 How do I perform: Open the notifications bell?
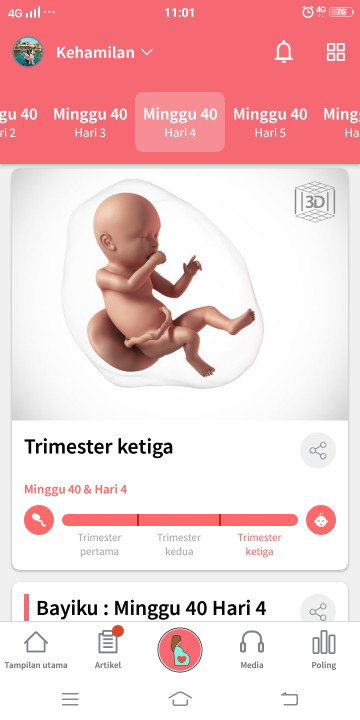tap(284, 52)
